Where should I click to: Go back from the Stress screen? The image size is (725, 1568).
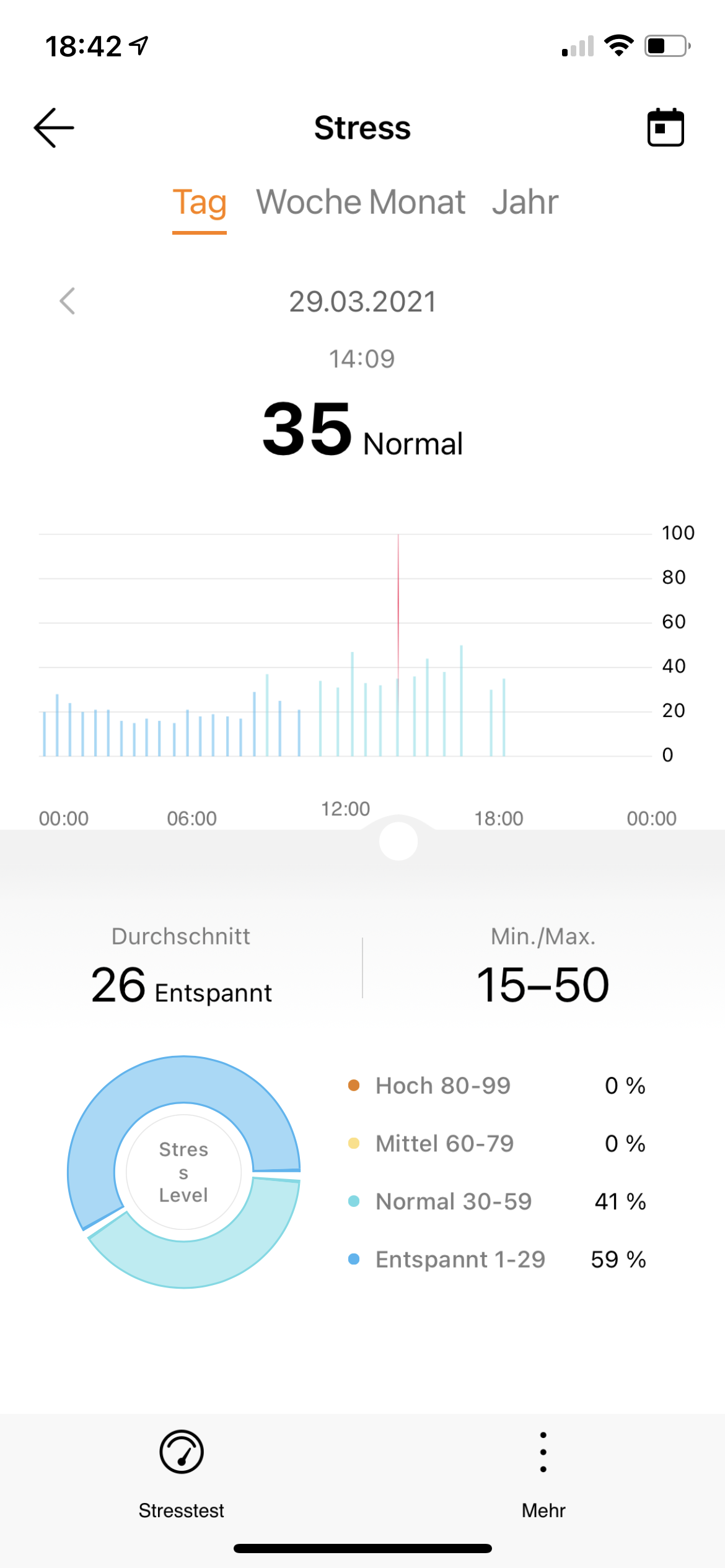click(x=54, y=128)
